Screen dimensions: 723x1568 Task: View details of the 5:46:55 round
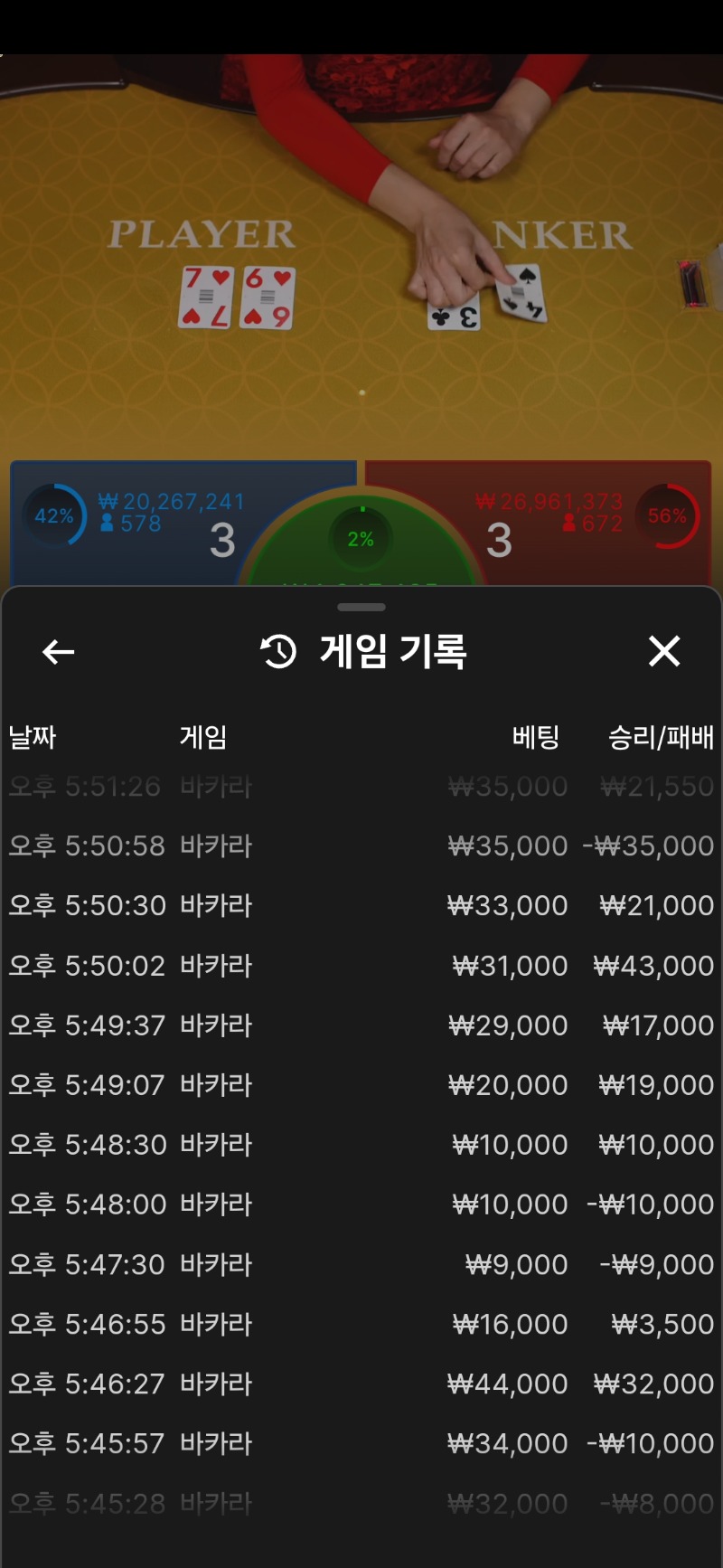pos(361,1324)
